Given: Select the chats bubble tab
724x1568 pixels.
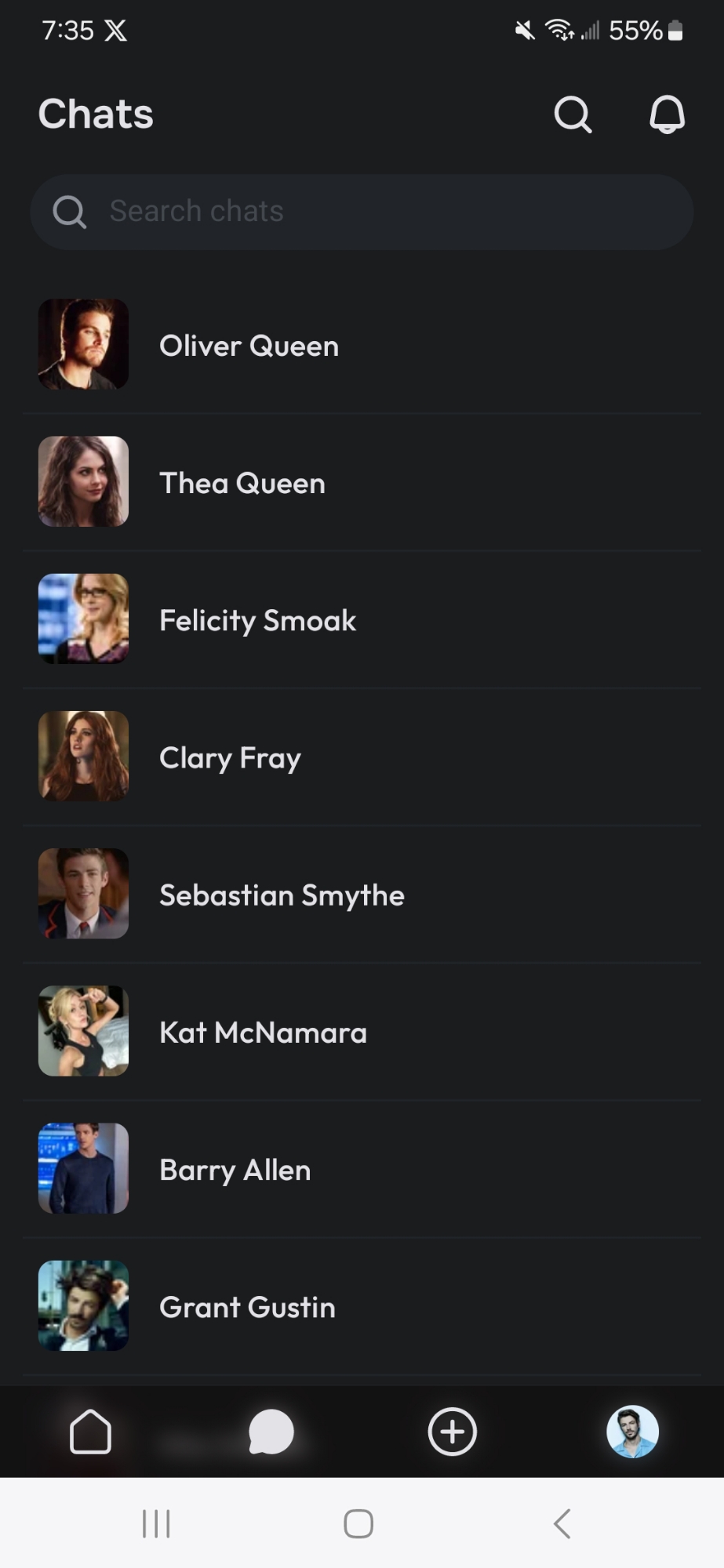Looking at the screenshot, I should [271, 1432].
